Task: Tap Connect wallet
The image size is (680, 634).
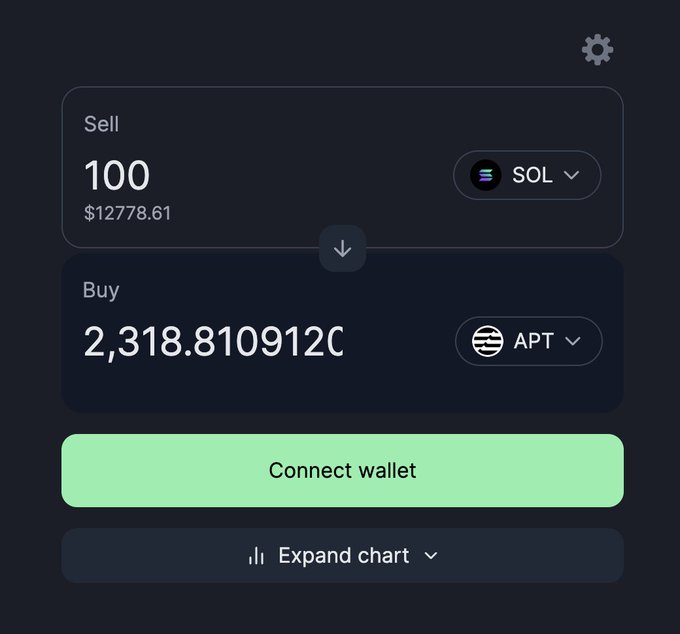Action: coord(342,470)
